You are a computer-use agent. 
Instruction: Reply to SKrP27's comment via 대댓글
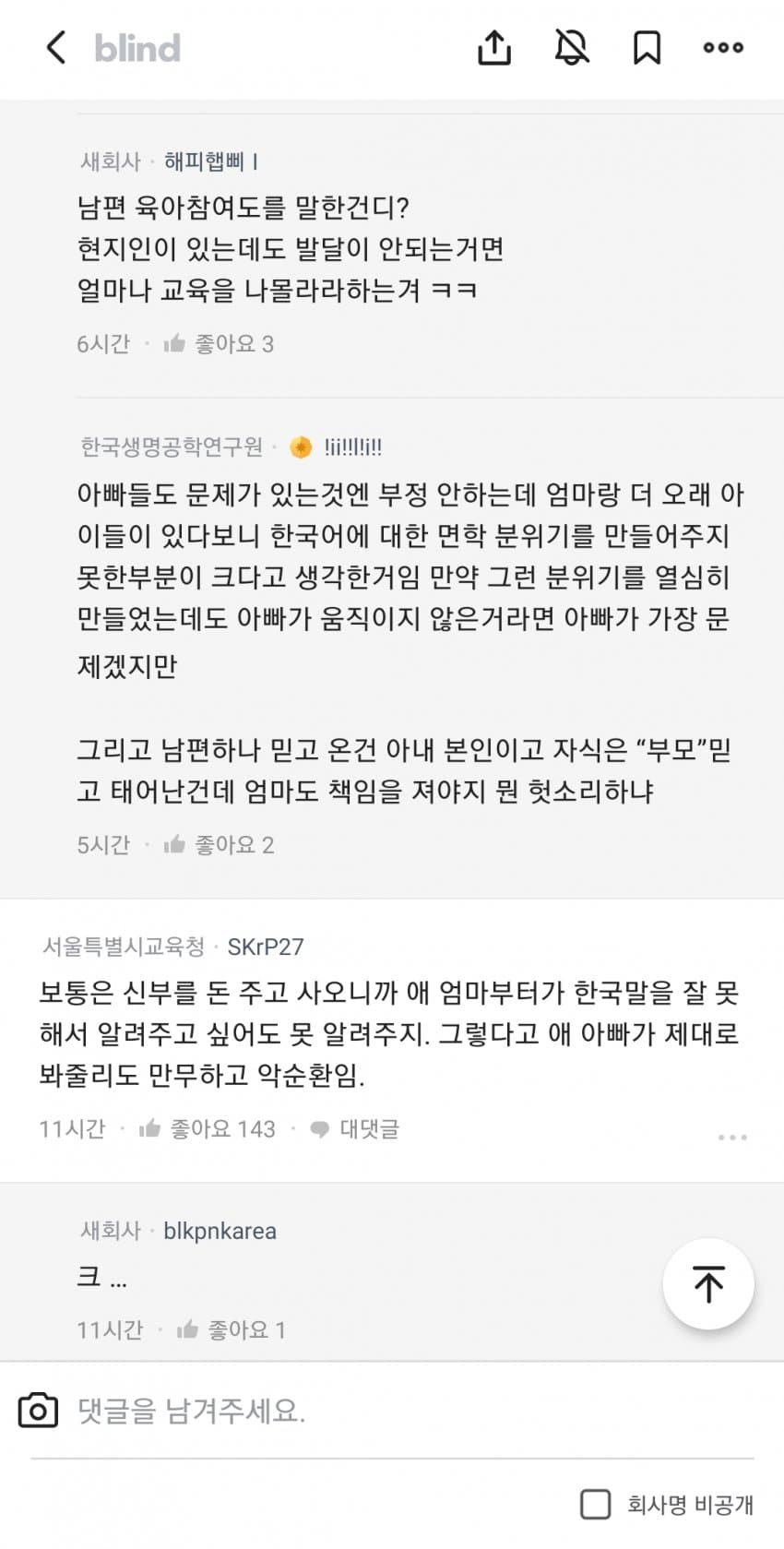(x=355, y=1129)
